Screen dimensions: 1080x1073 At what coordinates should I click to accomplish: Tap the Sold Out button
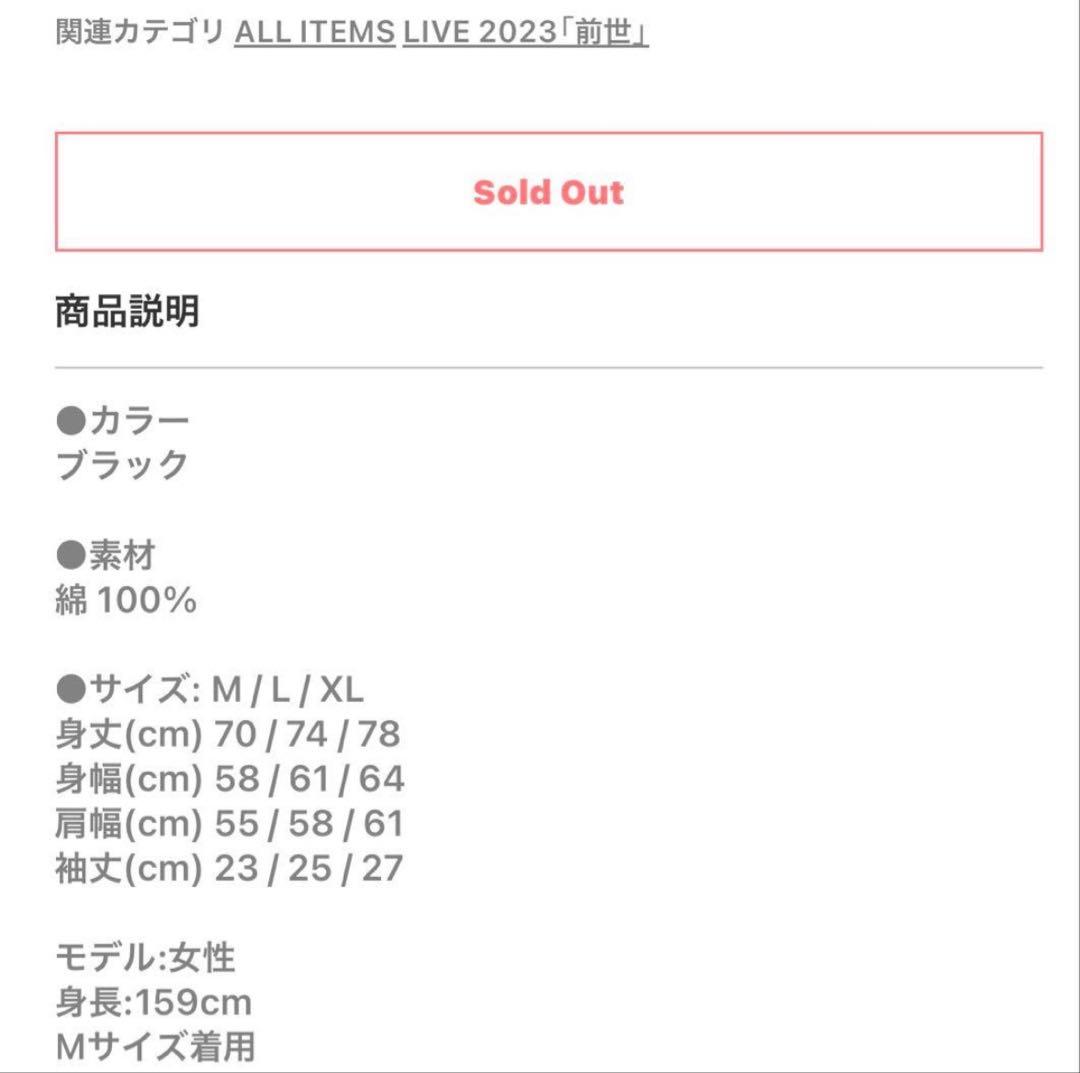pos(548,191)
